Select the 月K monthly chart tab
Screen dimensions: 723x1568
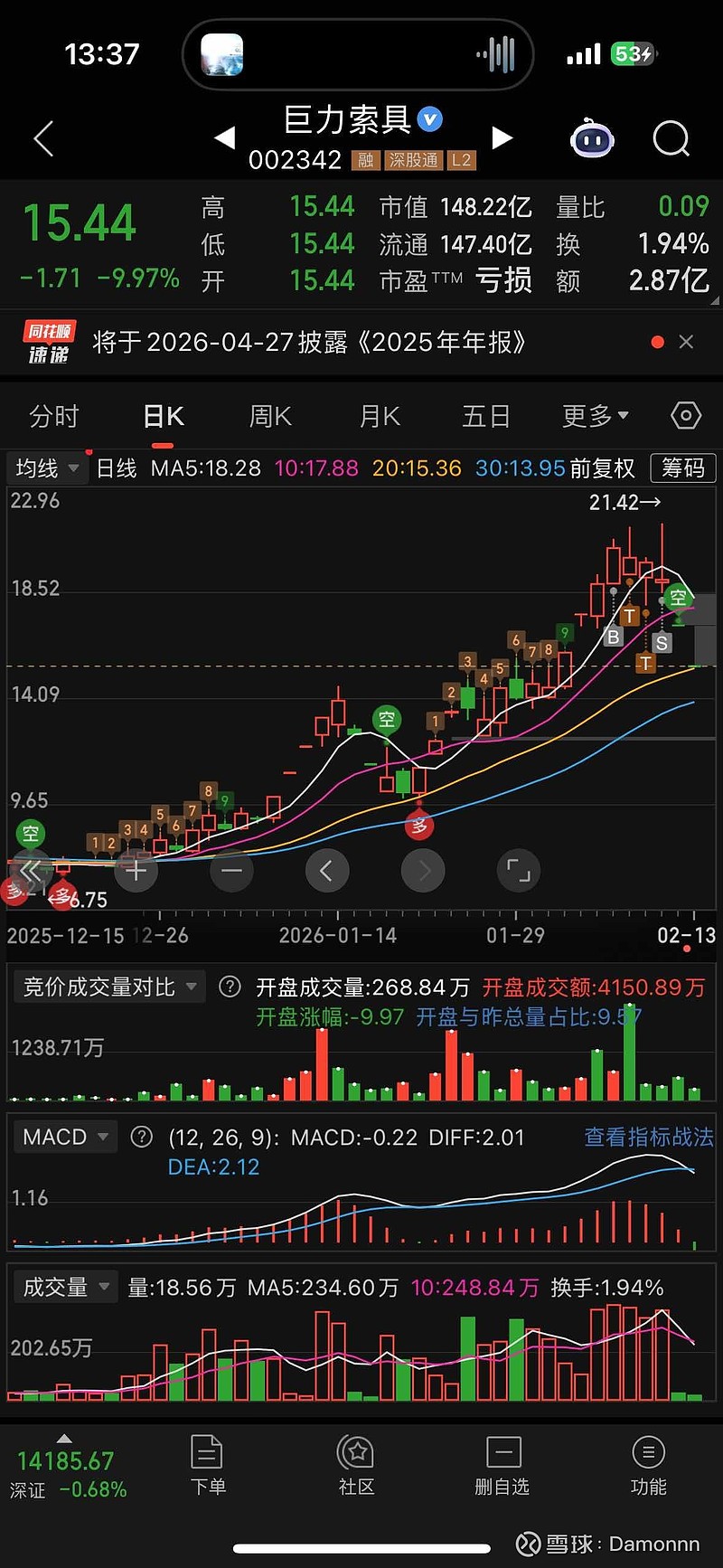click(378, 415)
